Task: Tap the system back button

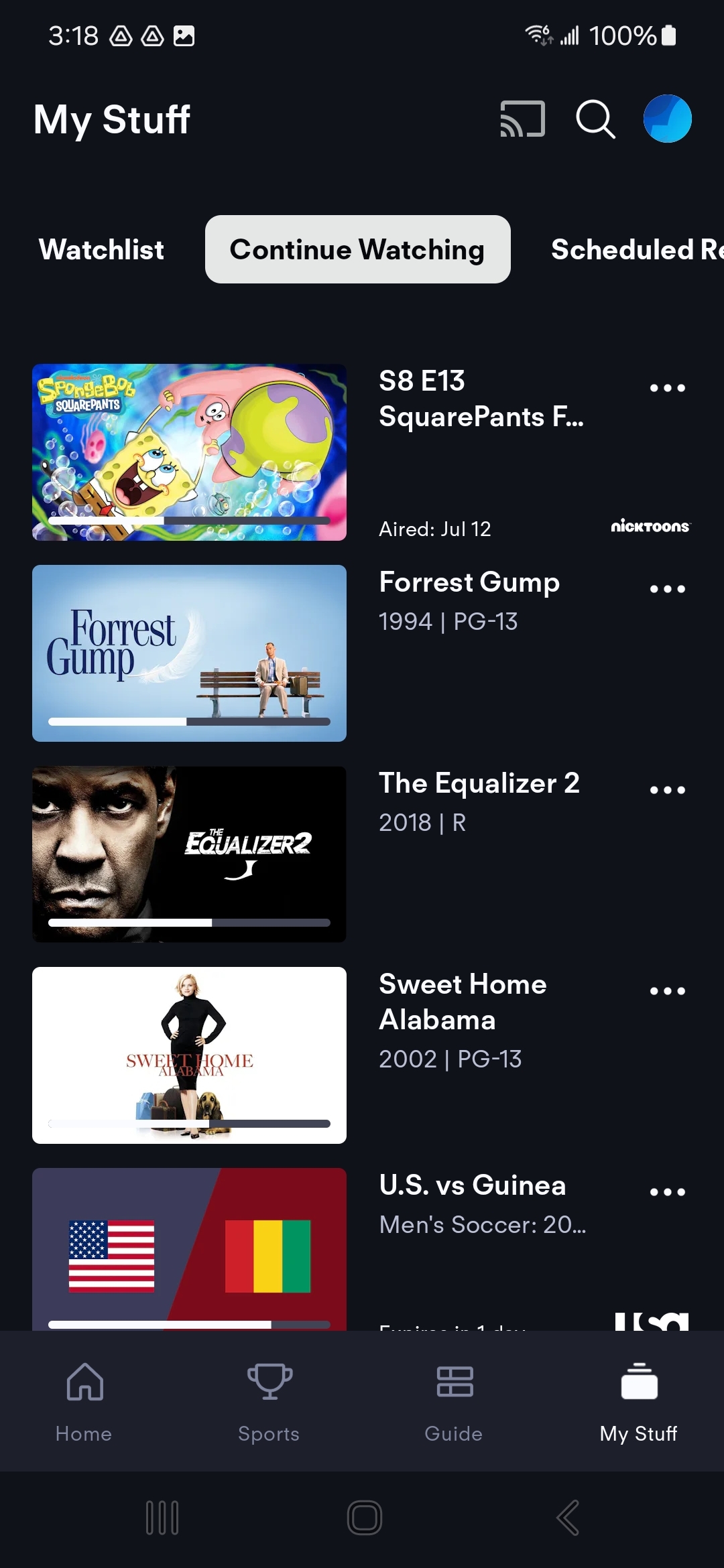Action: click(x=568, y=1518)
